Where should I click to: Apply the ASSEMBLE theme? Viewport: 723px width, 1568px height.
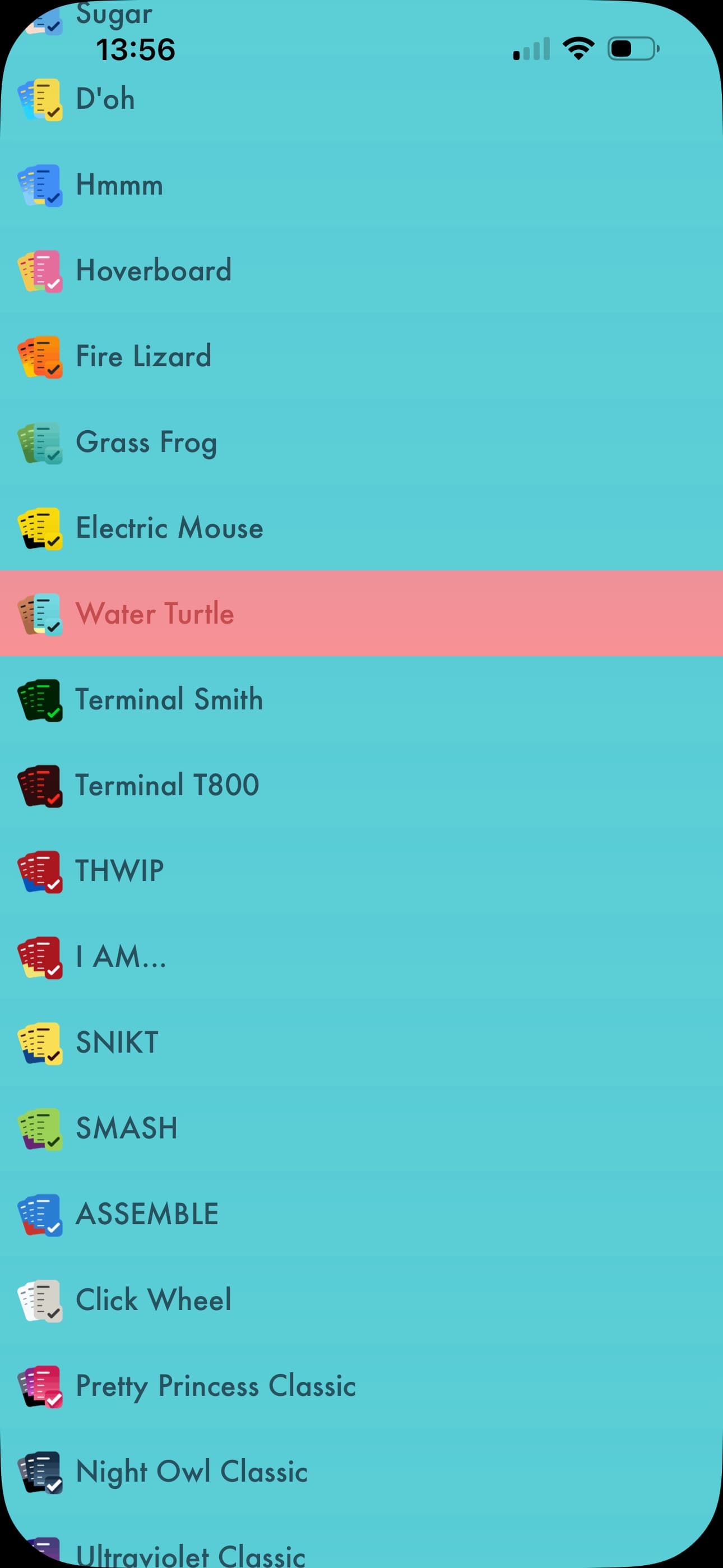[361, 1214]
